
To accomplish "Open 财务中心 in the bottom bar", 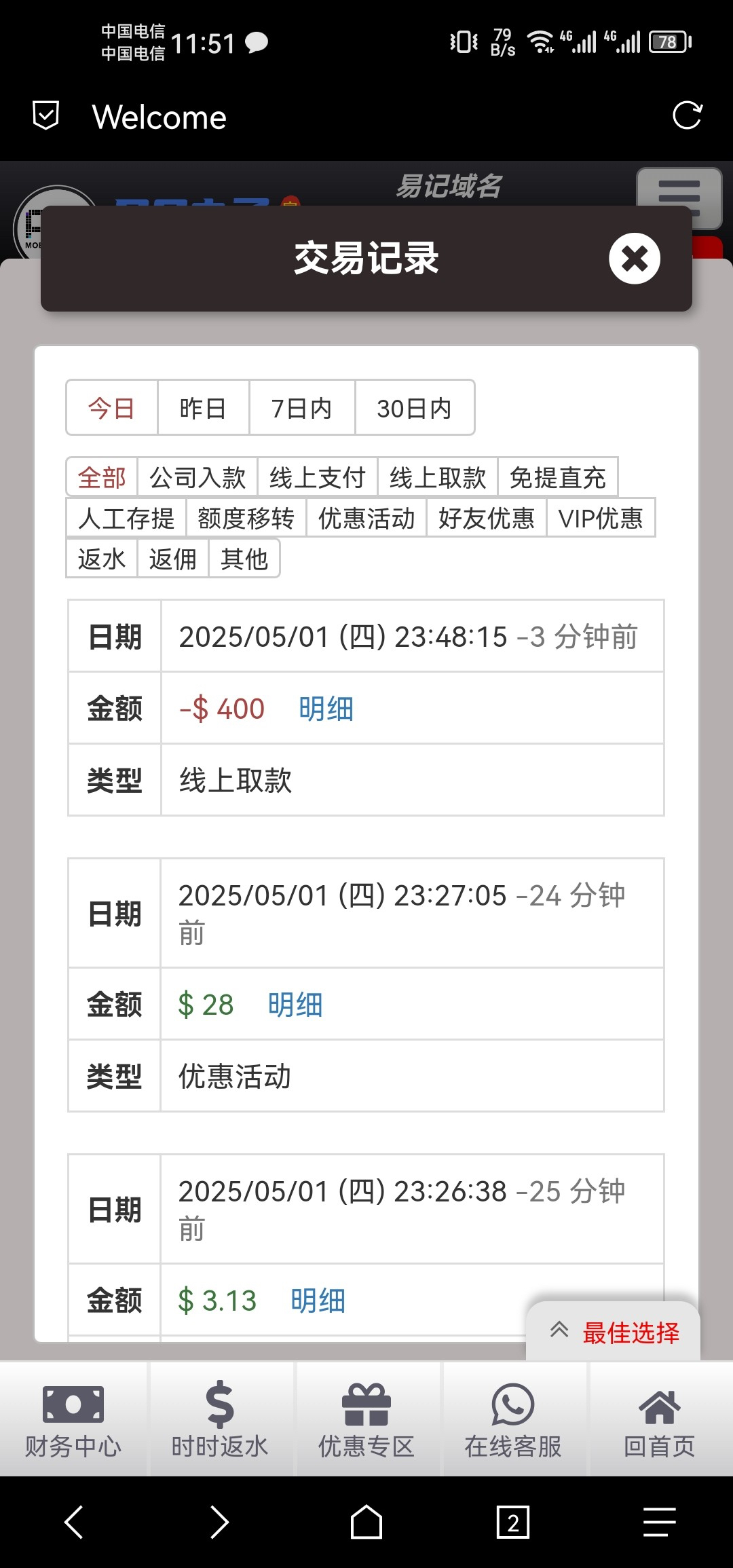I will 73,1419.
